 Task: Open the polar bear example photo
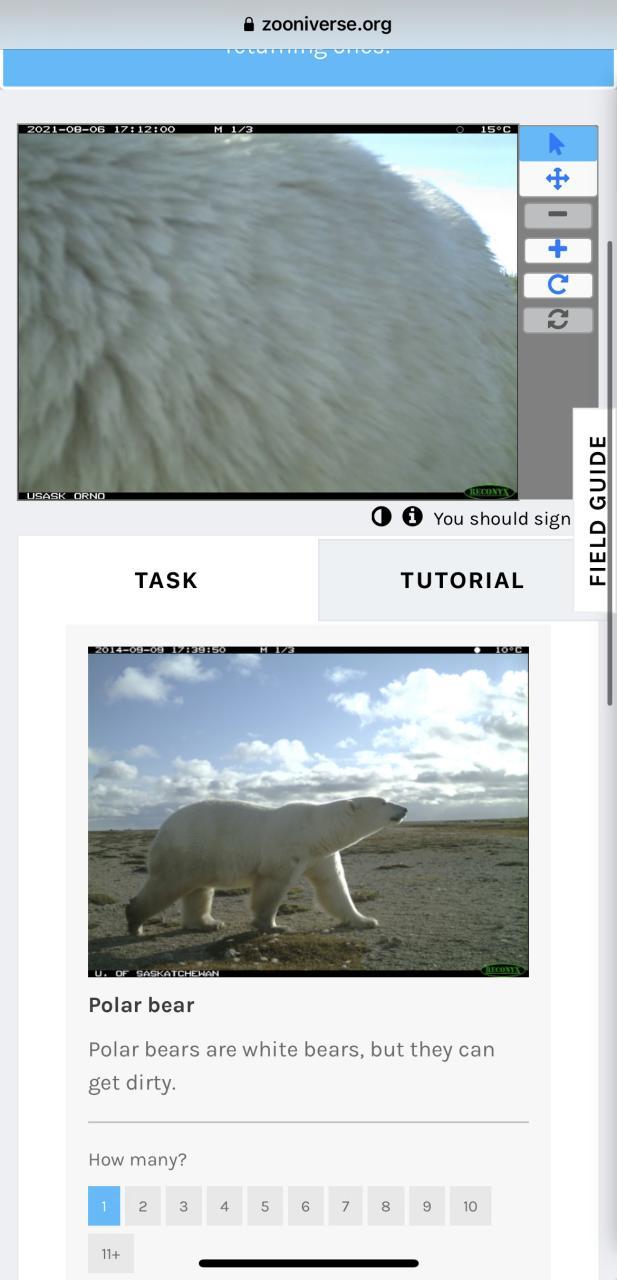308,811
